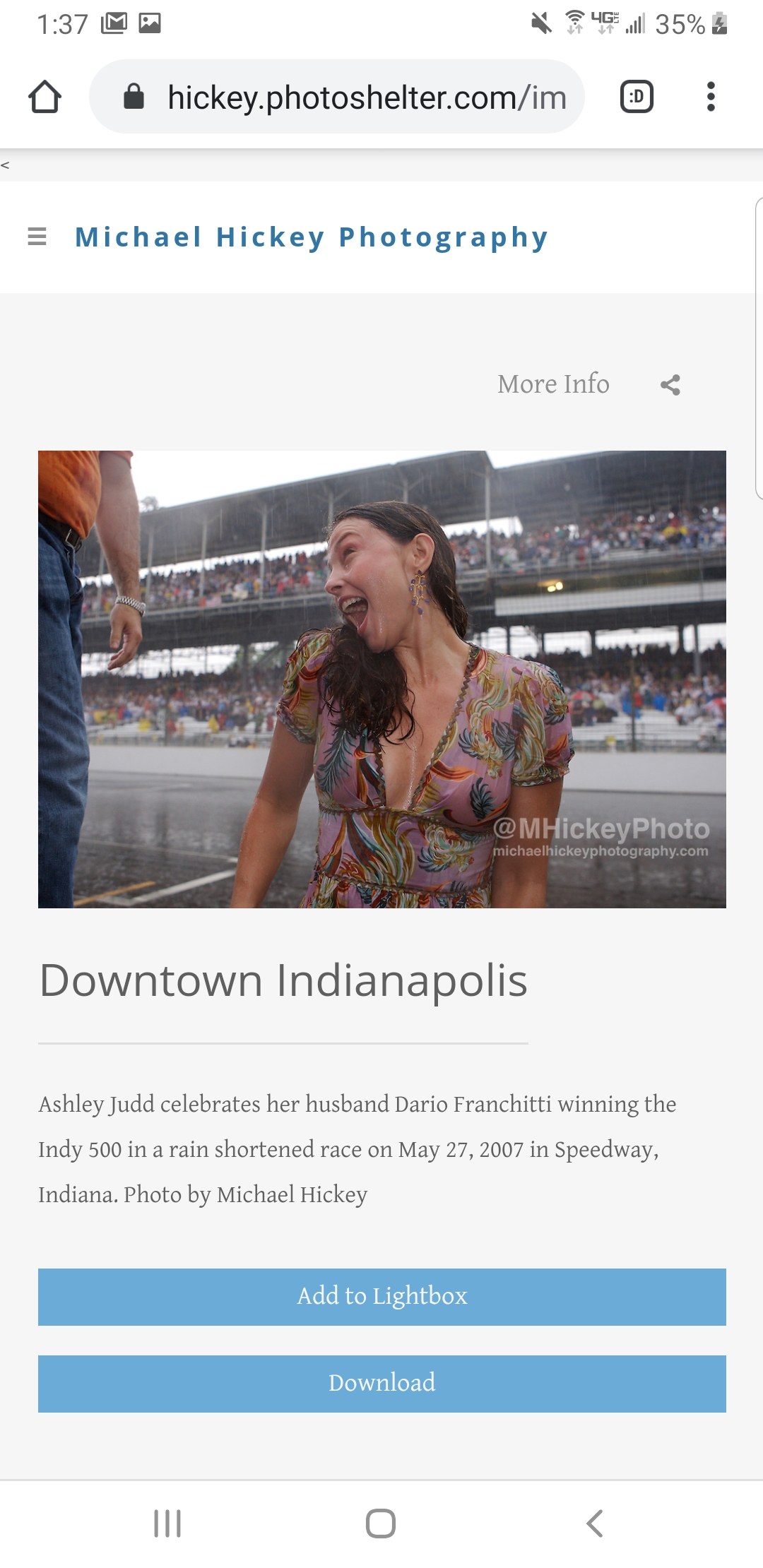Open the browser overflow menu
This screenshot has width=763, height=1568.
point(711,97)
